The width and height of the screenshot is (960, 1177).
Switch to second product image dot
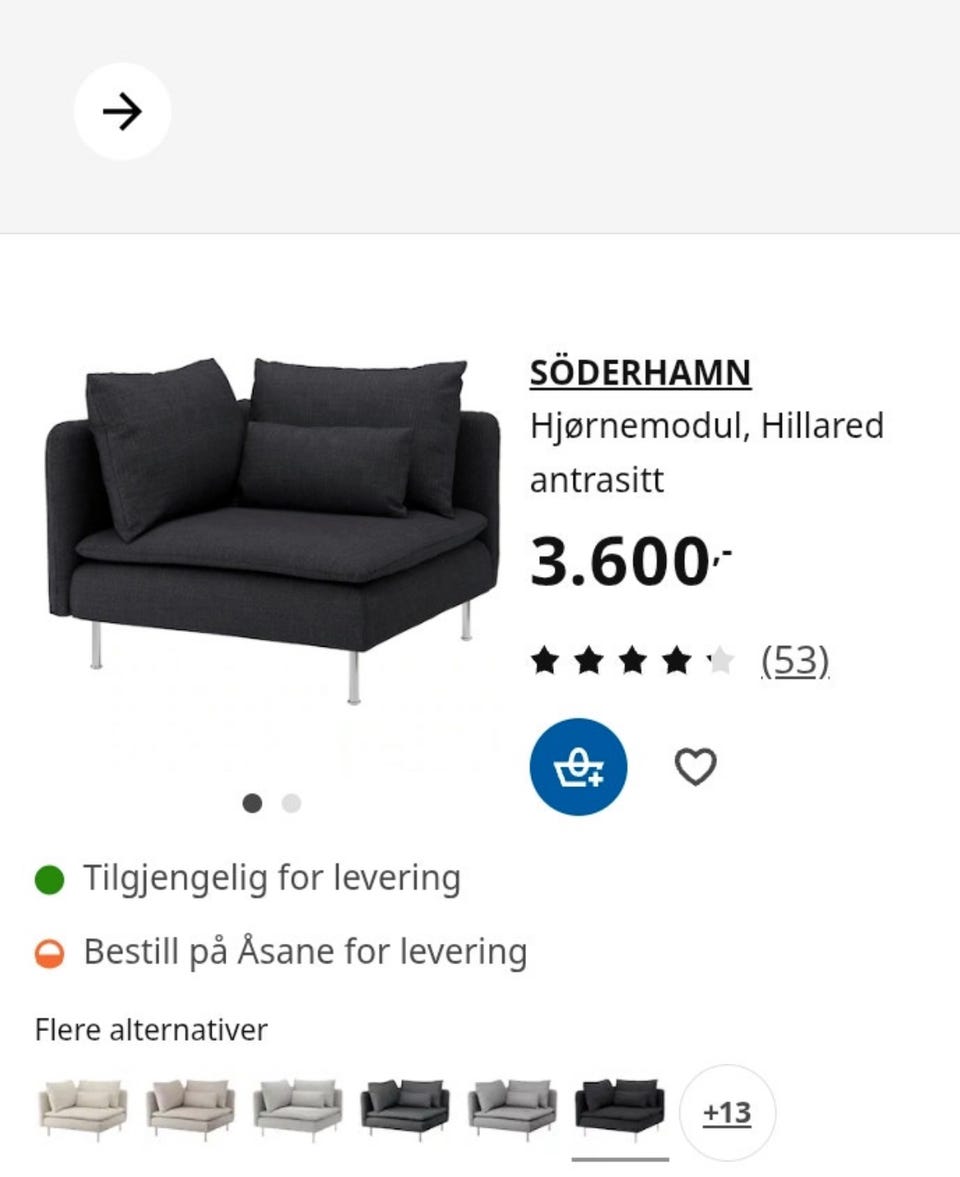(290, 802)
